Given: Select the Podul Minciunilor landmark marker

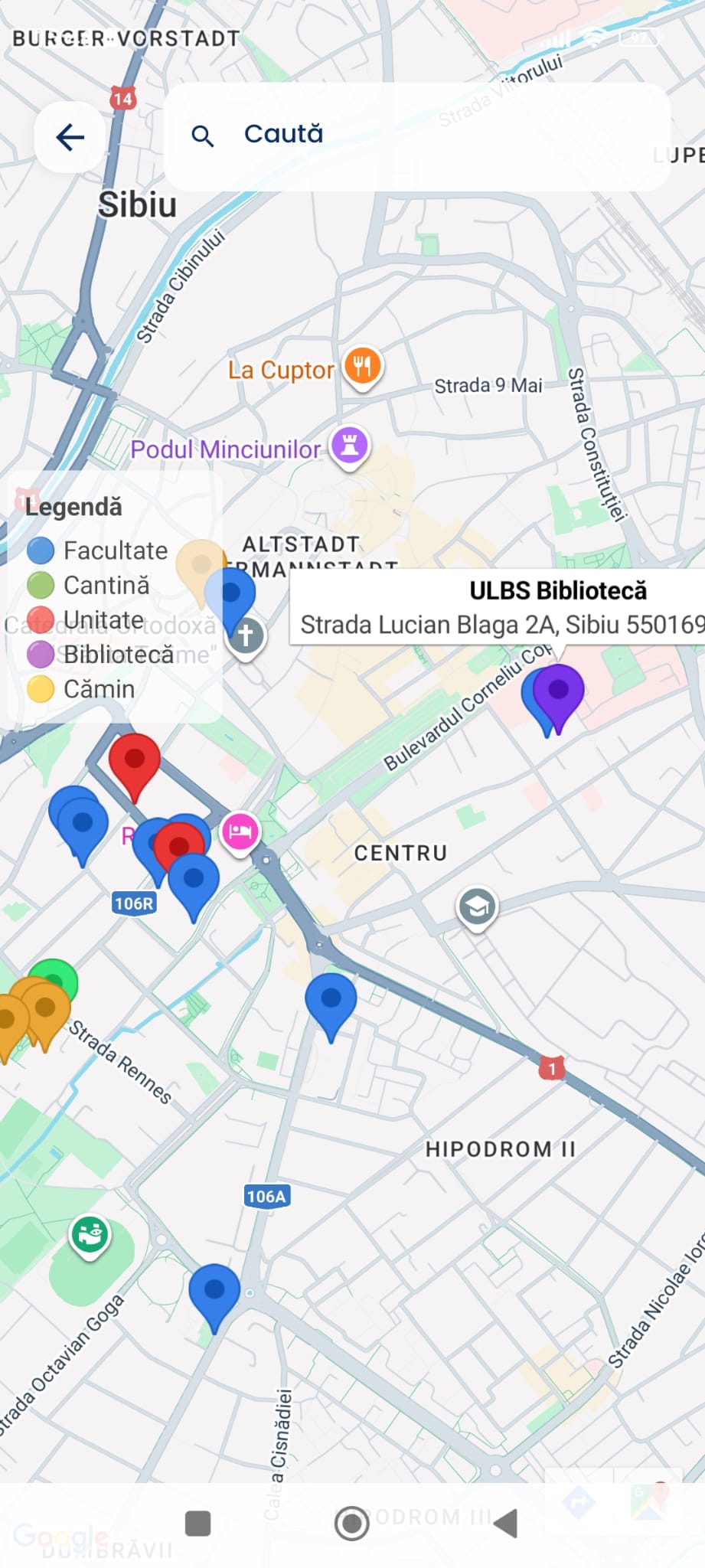Looking at the screenshot, I should click(x=350, y=445).
